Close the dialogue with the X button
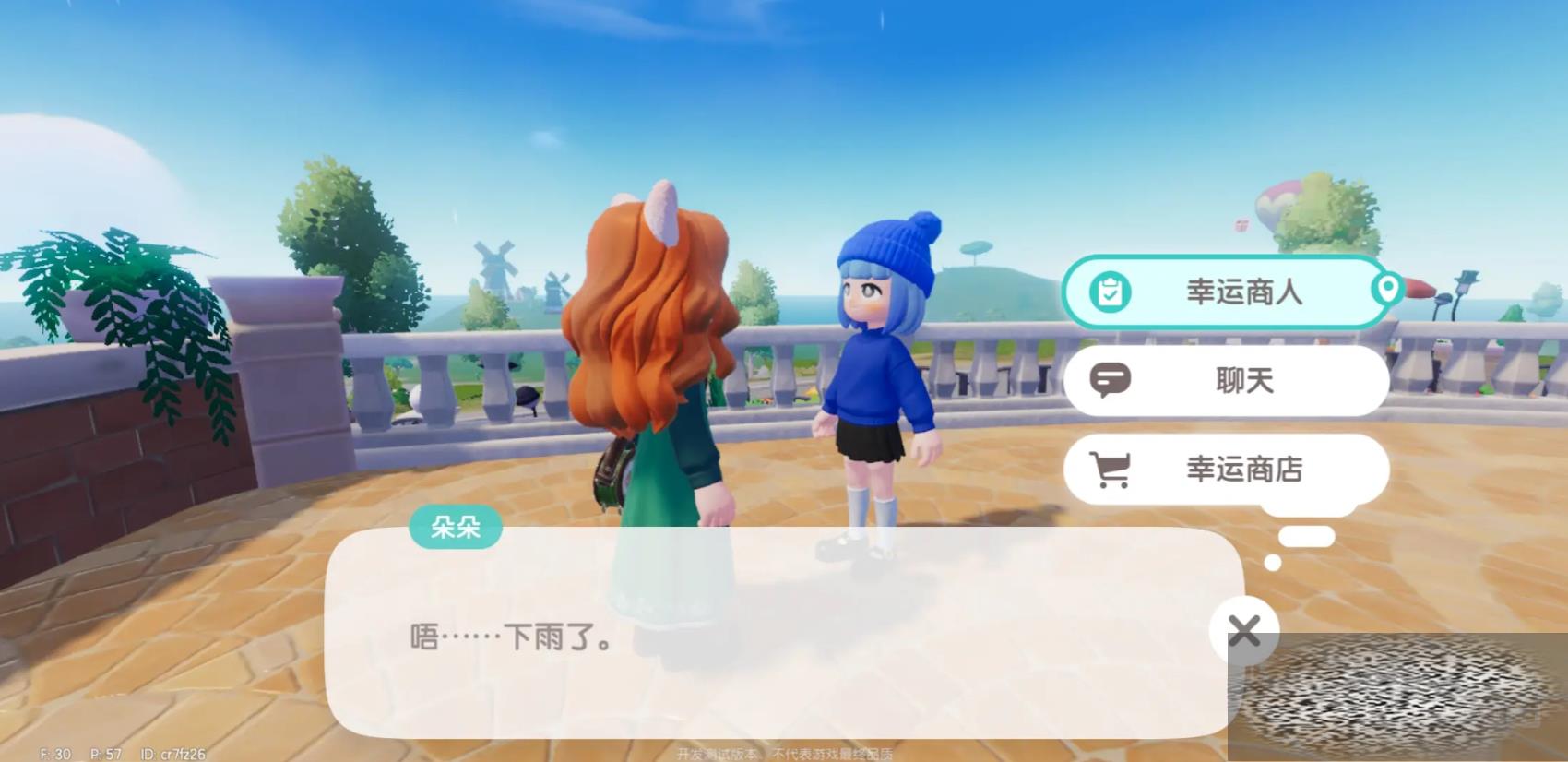 (1243, 632)
